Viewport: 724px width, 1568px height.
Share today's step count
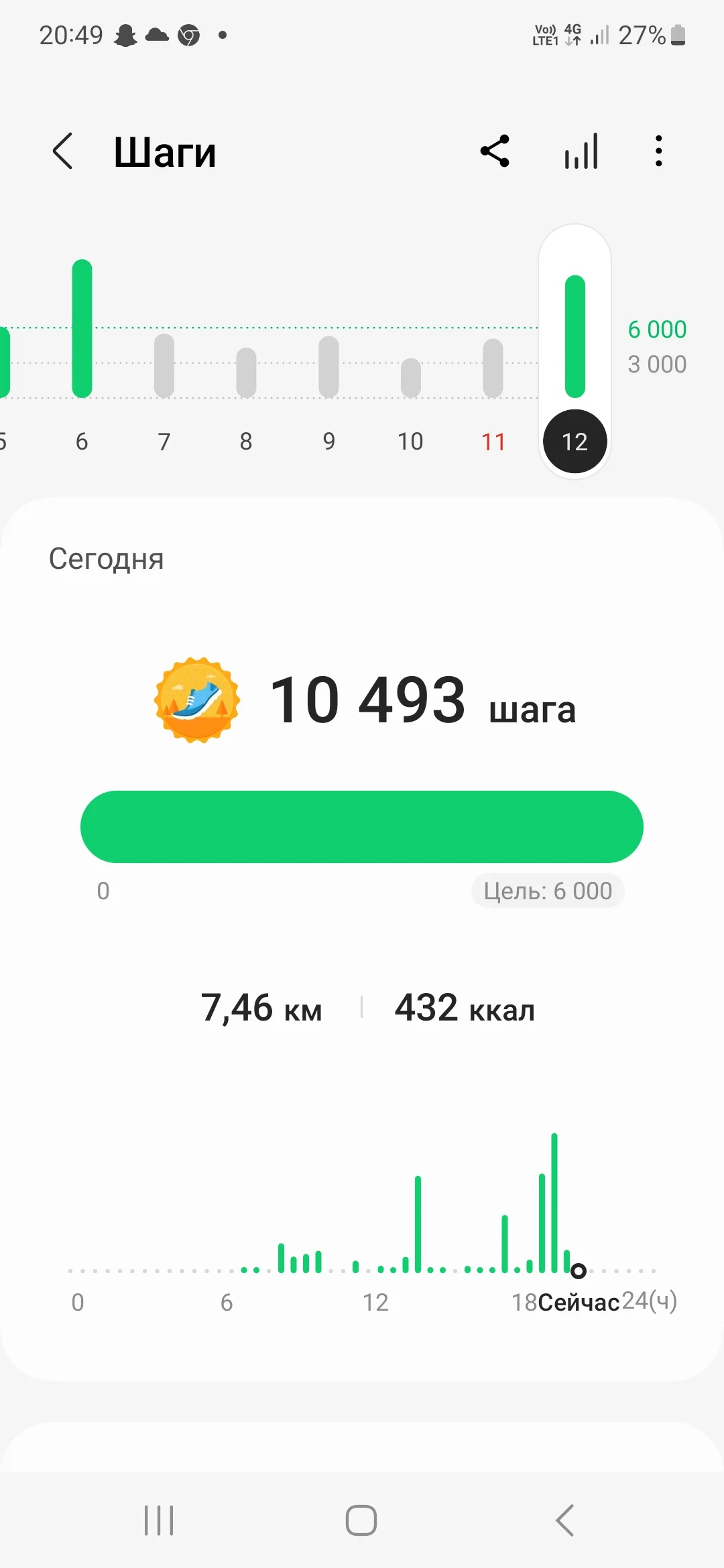tap(495, 151)
